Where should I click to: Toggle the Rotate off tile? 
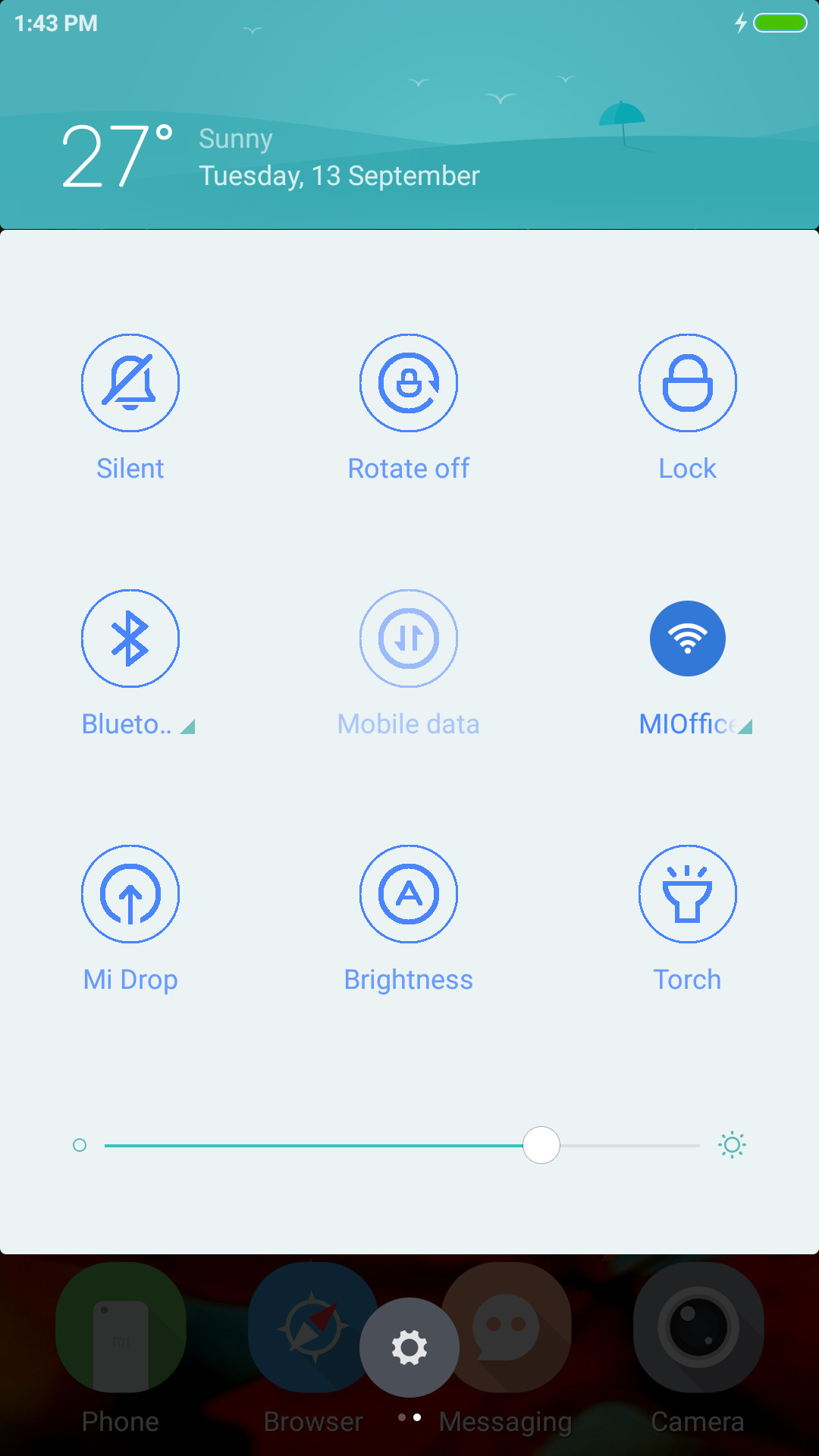(409, 383)
